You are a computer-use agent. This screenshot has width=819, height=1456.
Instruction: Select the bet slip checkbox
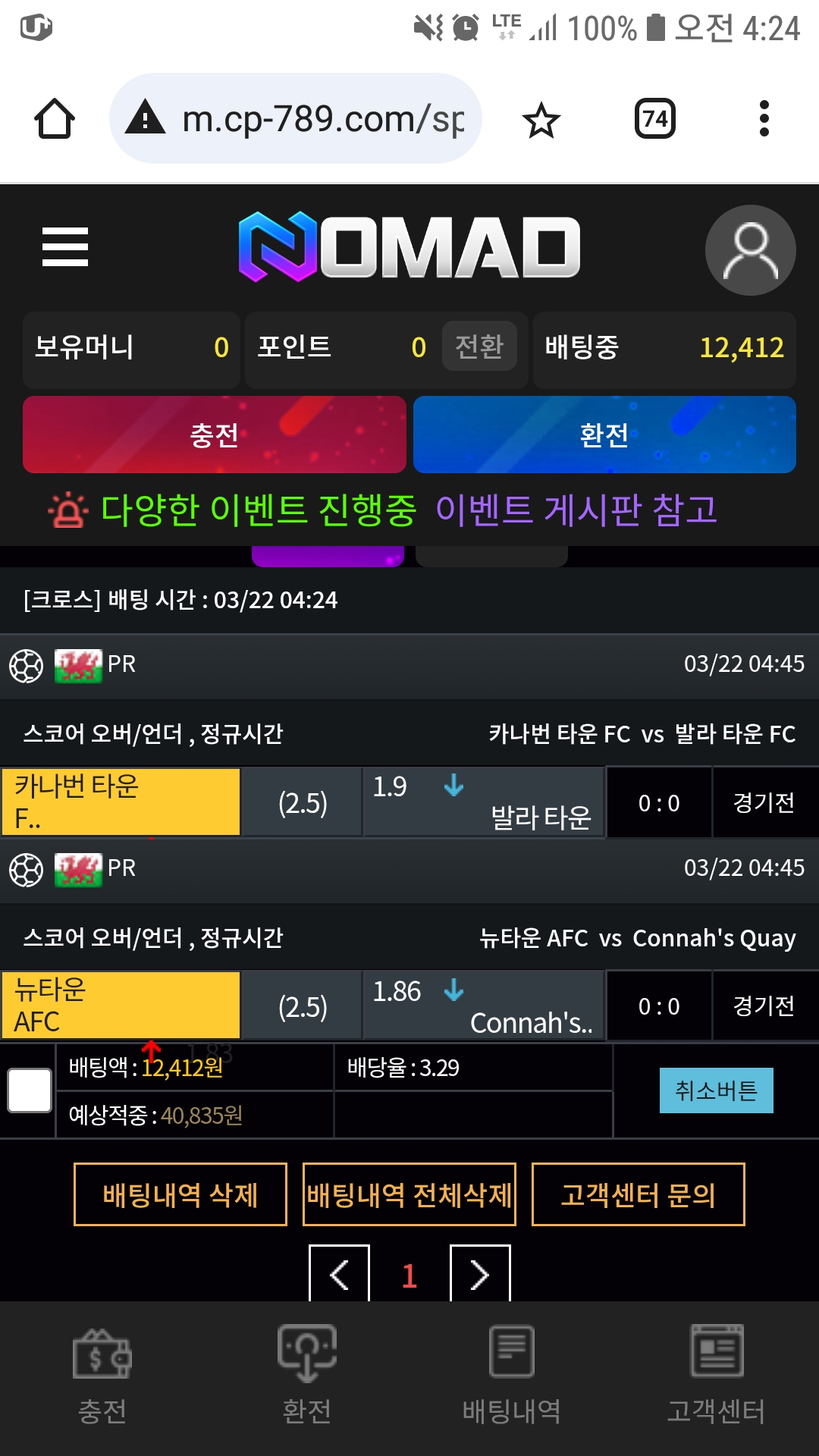click(x=30, y=1090)
